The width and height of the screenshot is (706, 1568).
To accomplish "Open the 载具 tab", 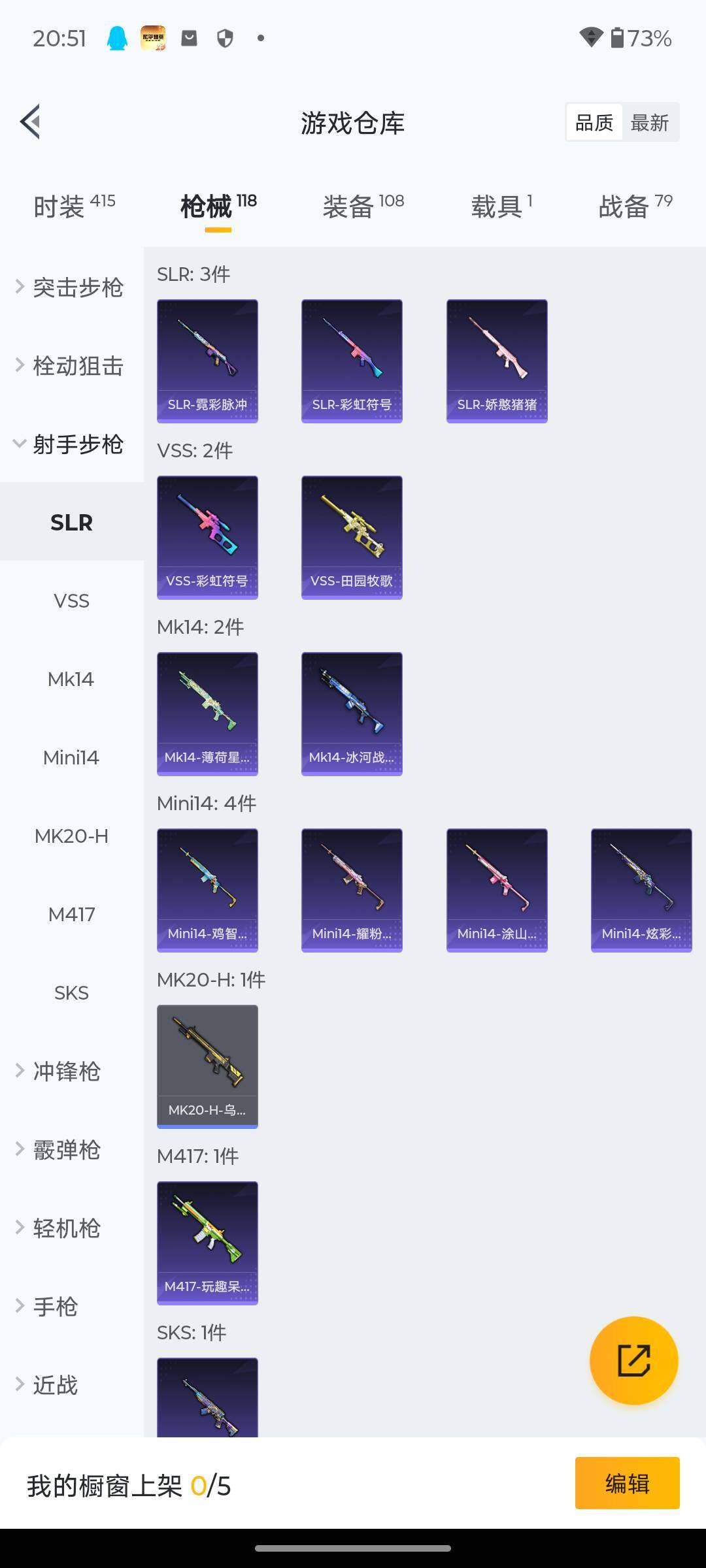I will 501,206.
